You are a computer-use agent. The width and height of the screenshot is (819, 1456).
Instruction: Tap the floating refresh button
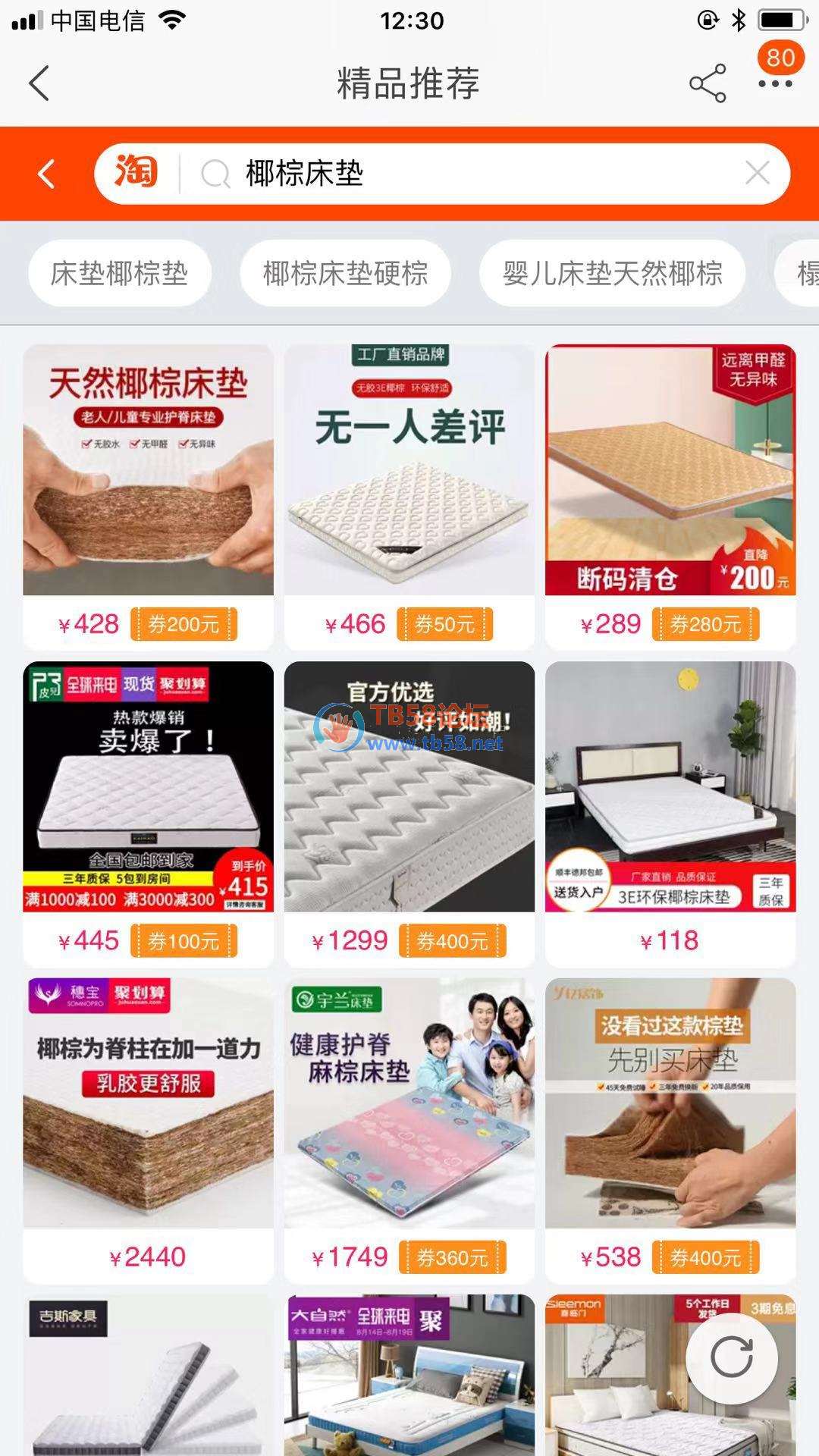tap(731, 1357)
